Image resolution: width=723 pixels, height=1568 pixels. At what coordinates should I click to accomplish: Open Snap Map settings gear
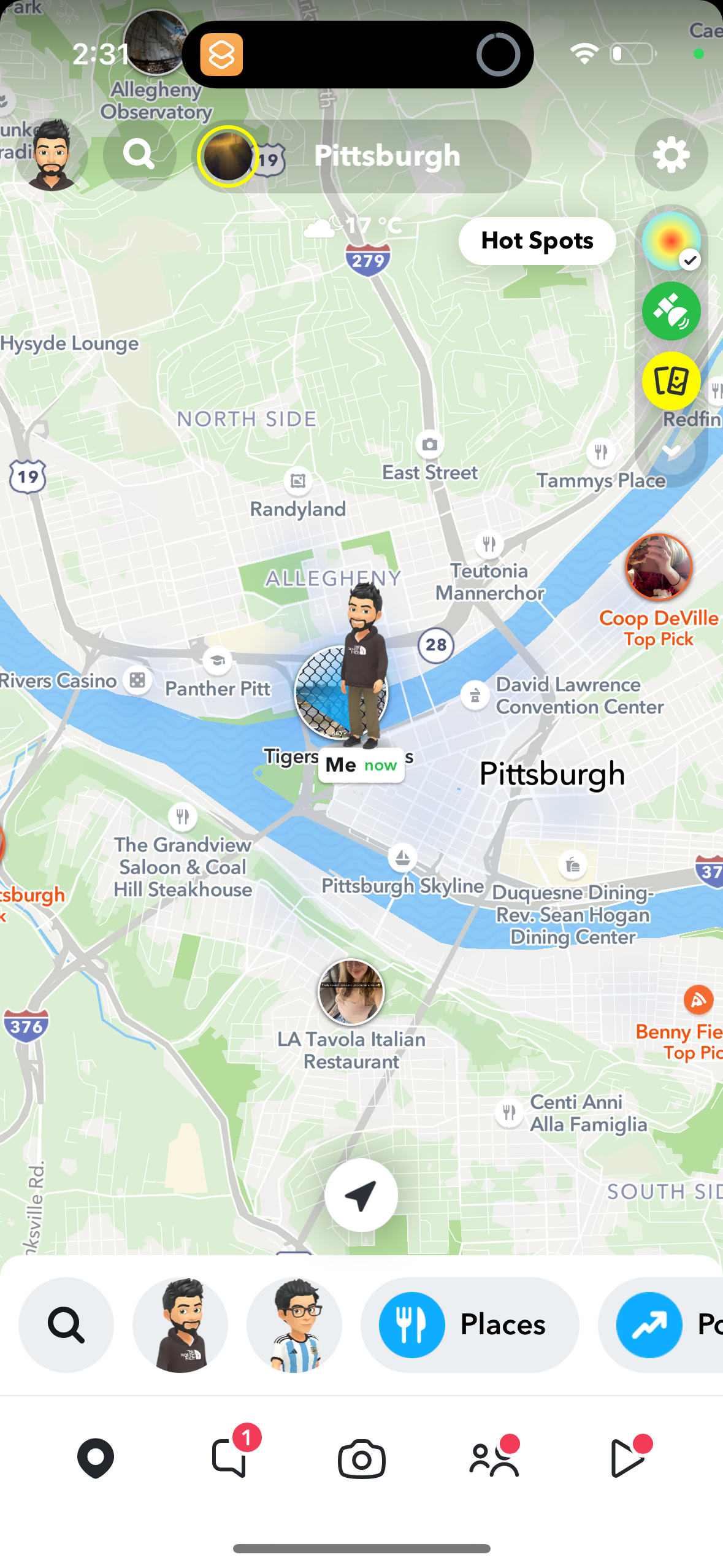671,155
